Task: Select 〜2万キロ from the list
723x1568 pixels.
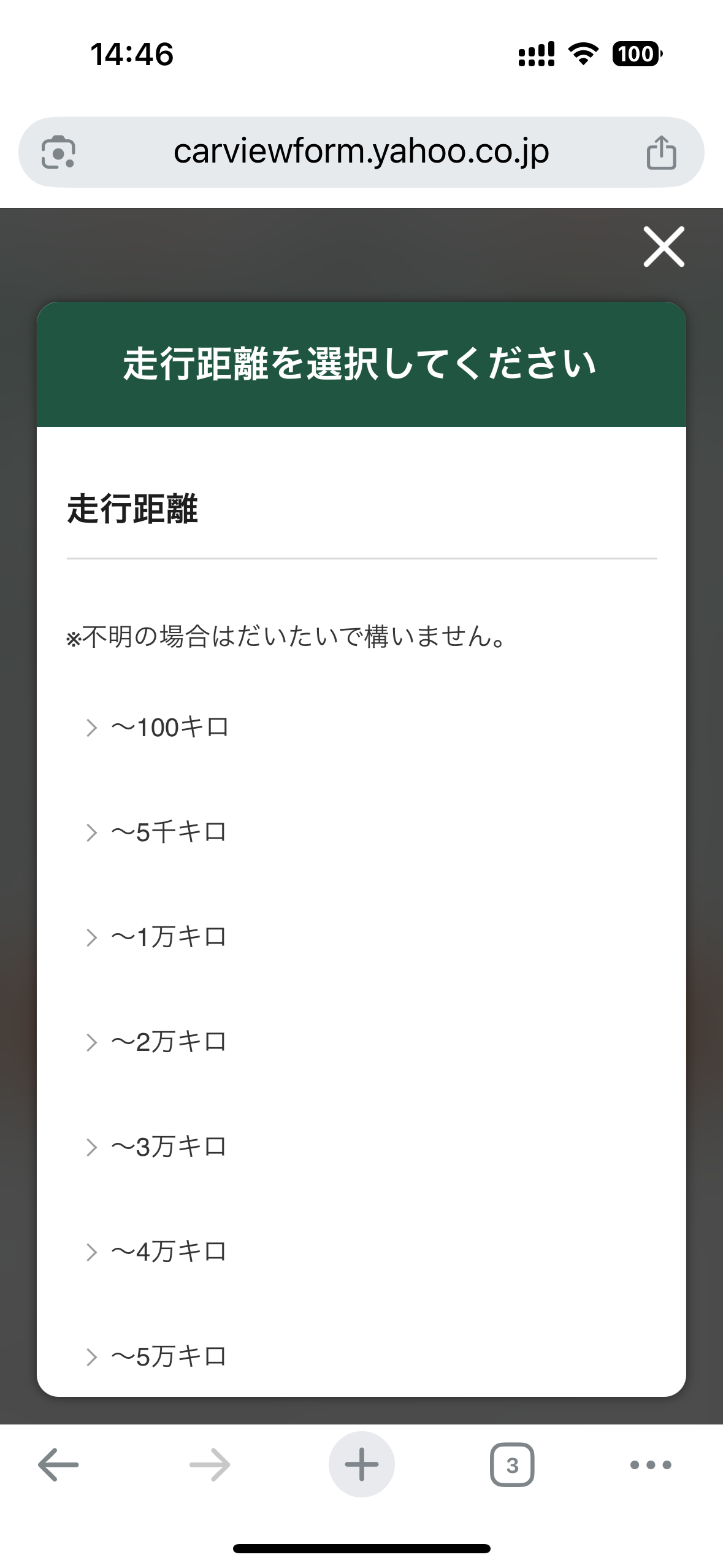Action: coord(169,1042)
